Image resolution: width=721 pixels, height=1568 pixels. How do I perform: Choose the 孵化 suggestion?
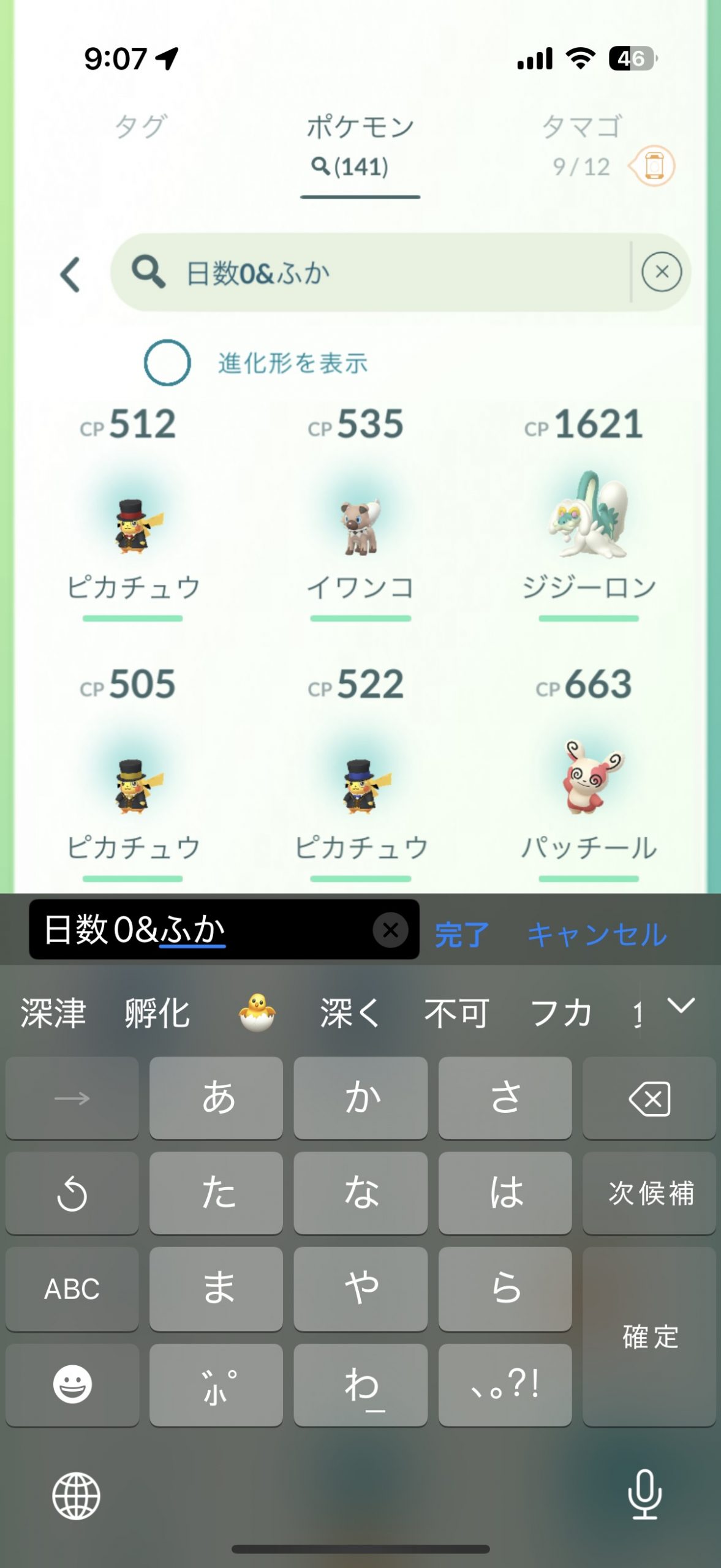[x=157, y=1012]
